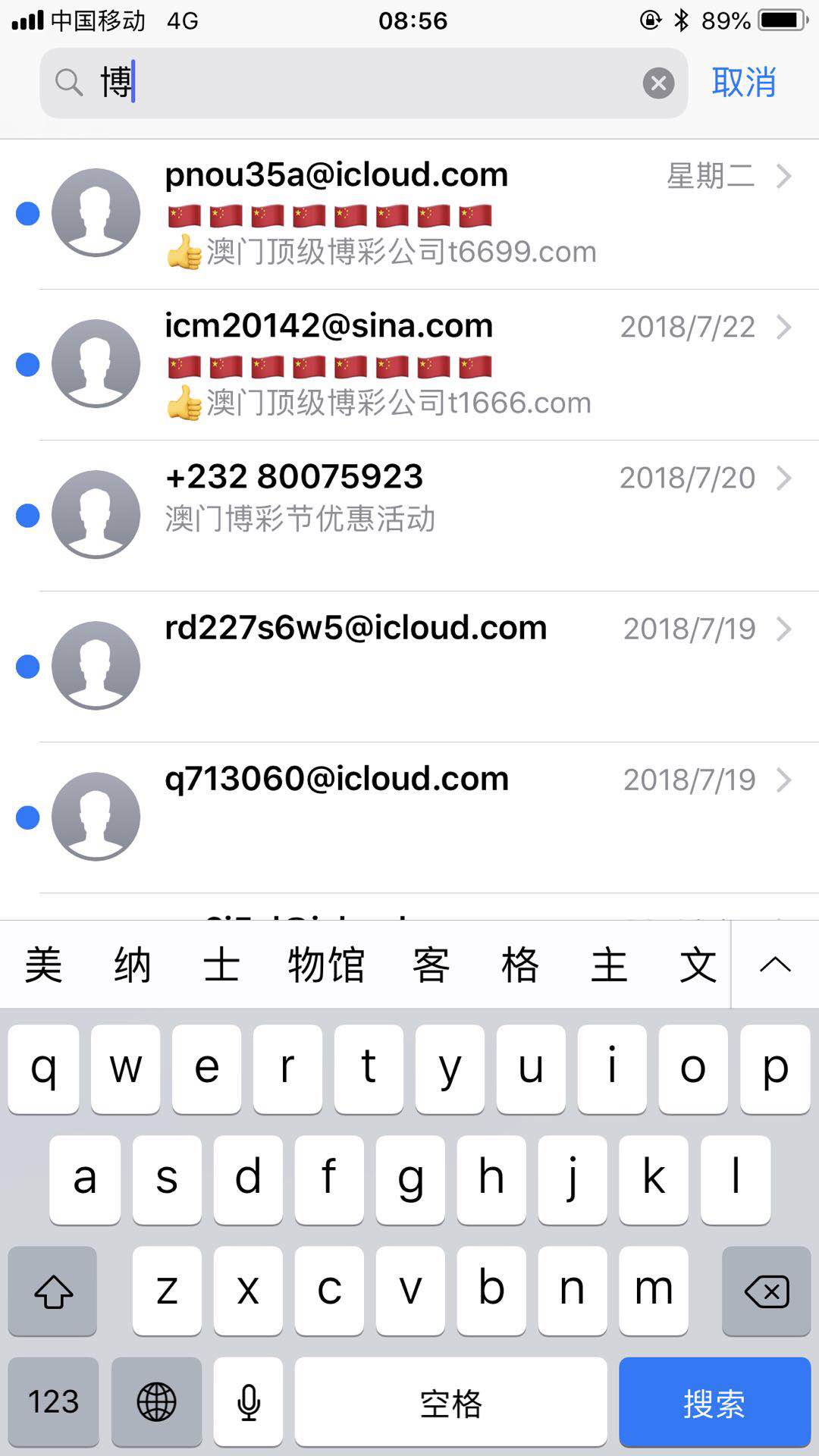Start dictation with the microphone key
This screenshot has height=1456, width=819.
tap(249, 1402)
